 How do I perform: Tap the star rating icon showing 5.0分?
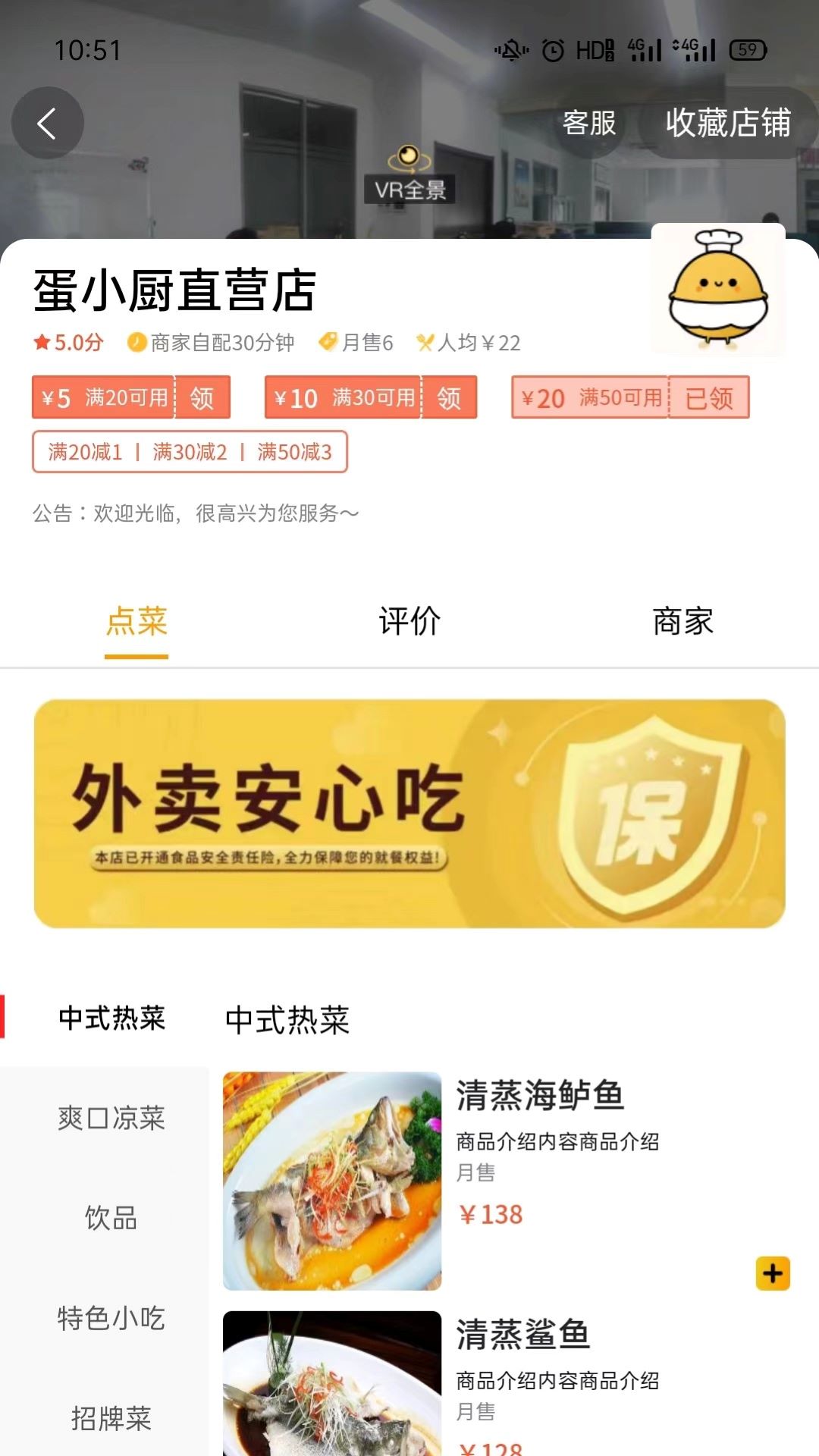point(43,343)
